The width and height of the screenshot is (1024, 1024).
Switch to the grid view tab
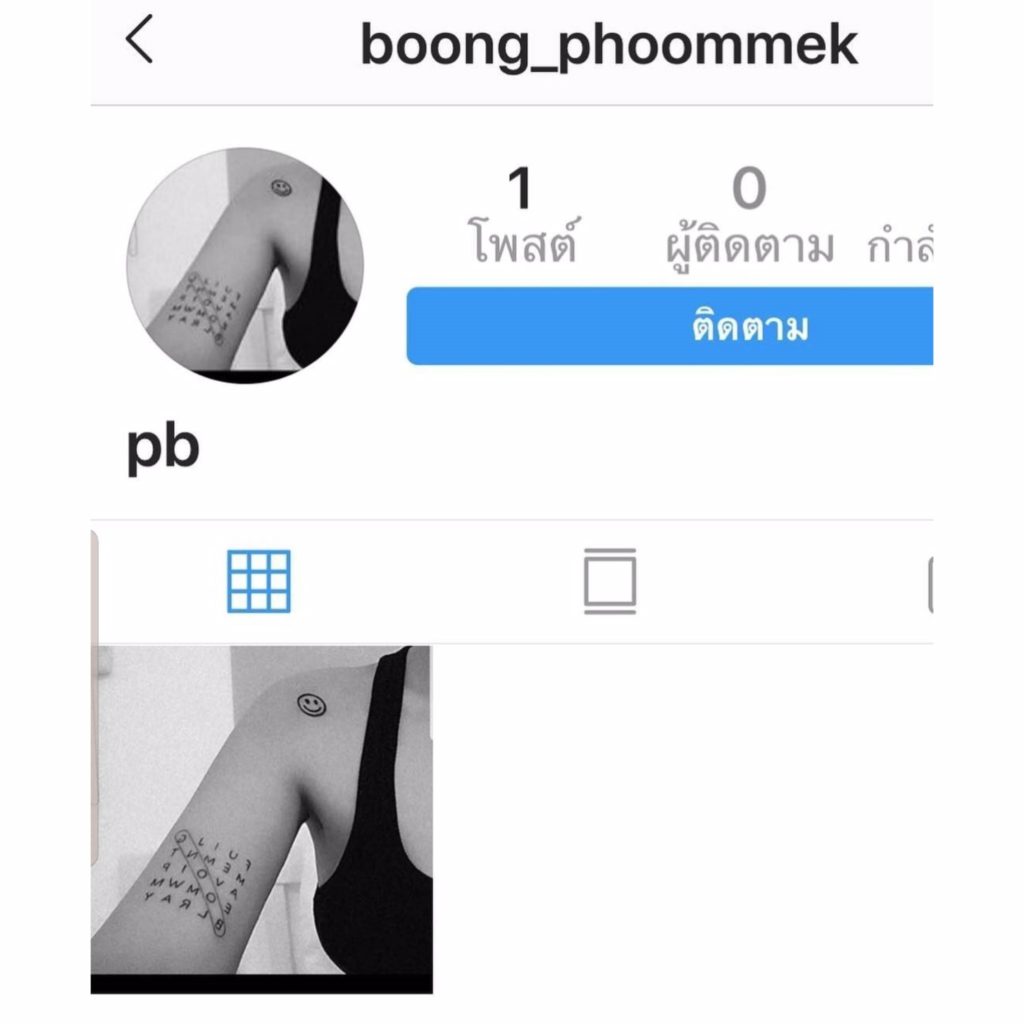click(x=259, y=581)
